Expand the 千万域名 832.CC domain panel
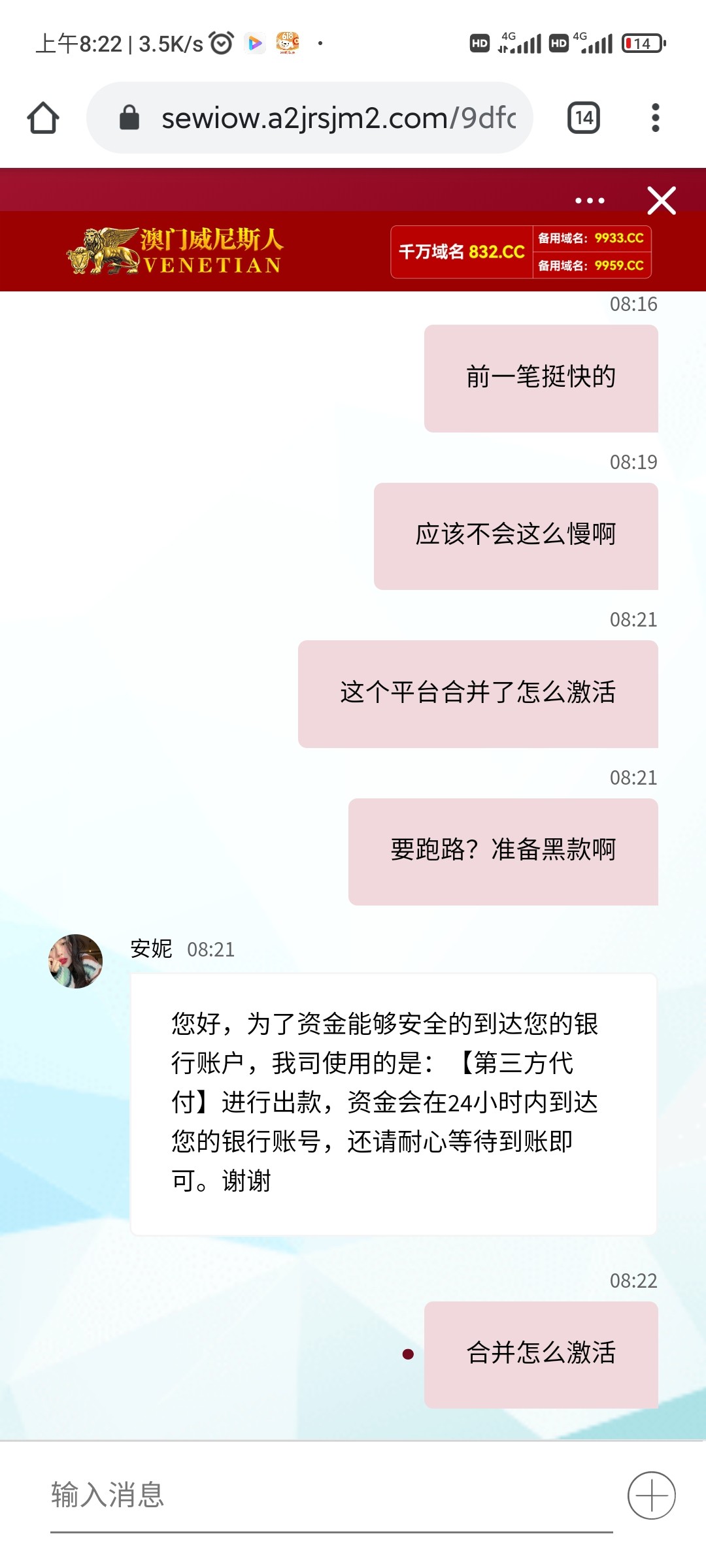The width and height of the screenshot is (706, 1568). 462,252
